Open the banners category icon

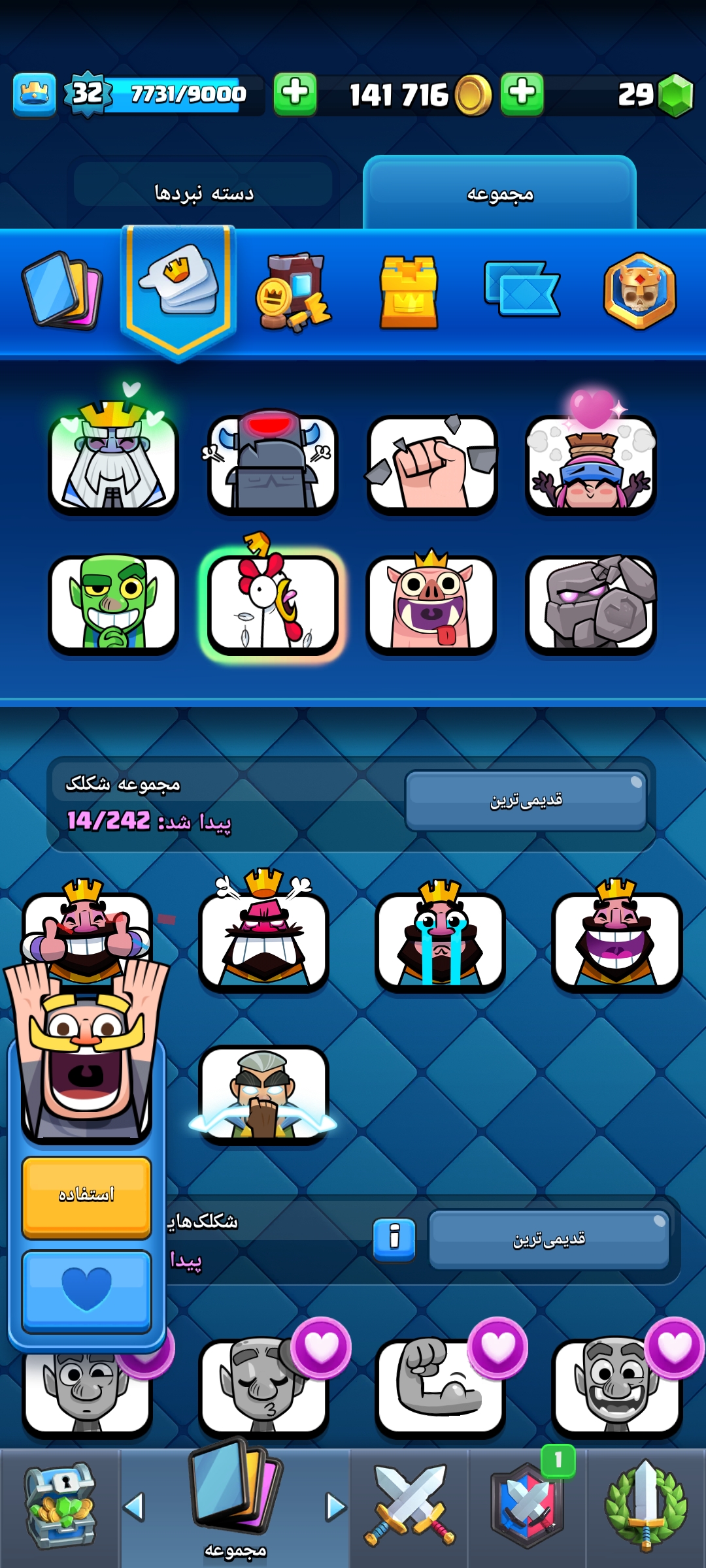click(x=522, y=289)
